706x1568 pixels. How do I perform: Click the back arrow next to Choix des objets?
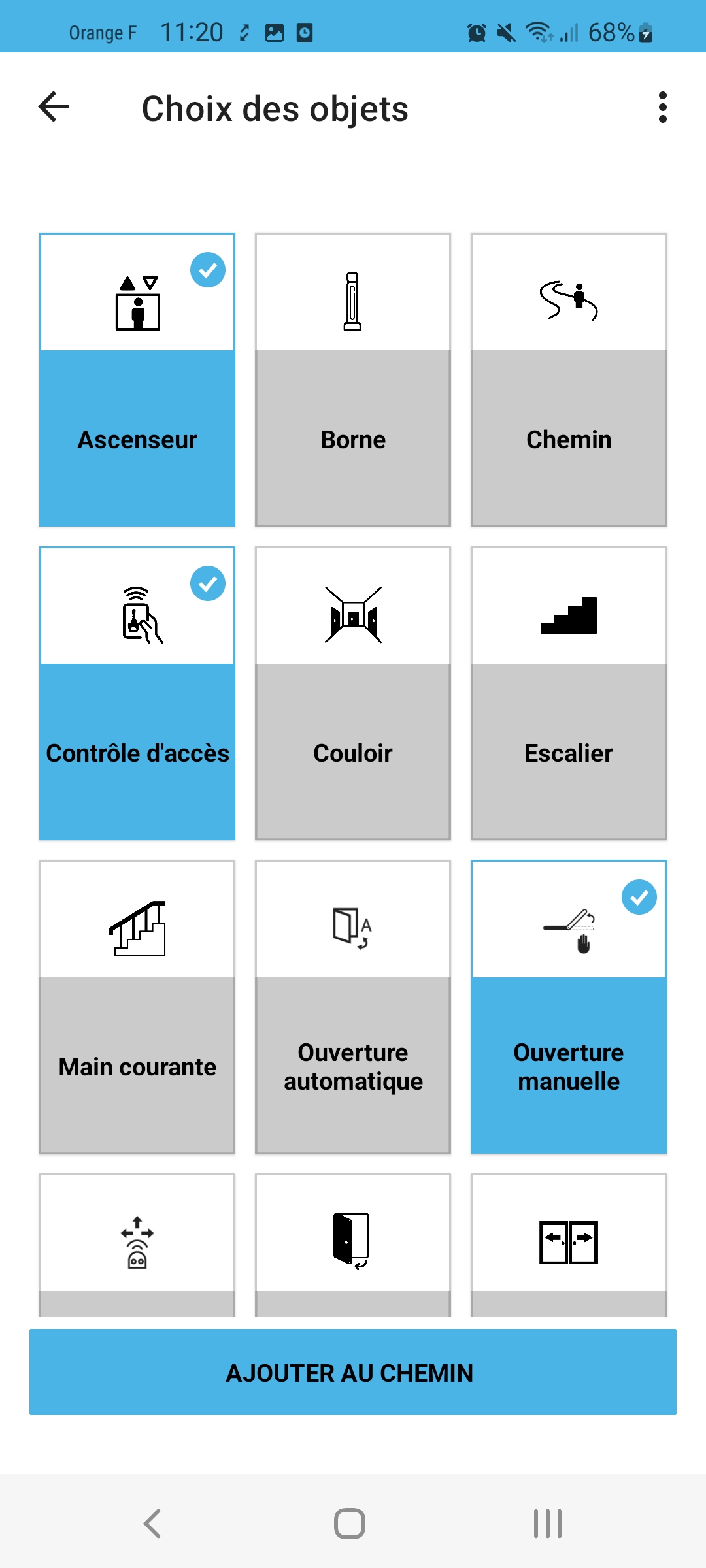[x=54, y=106]
